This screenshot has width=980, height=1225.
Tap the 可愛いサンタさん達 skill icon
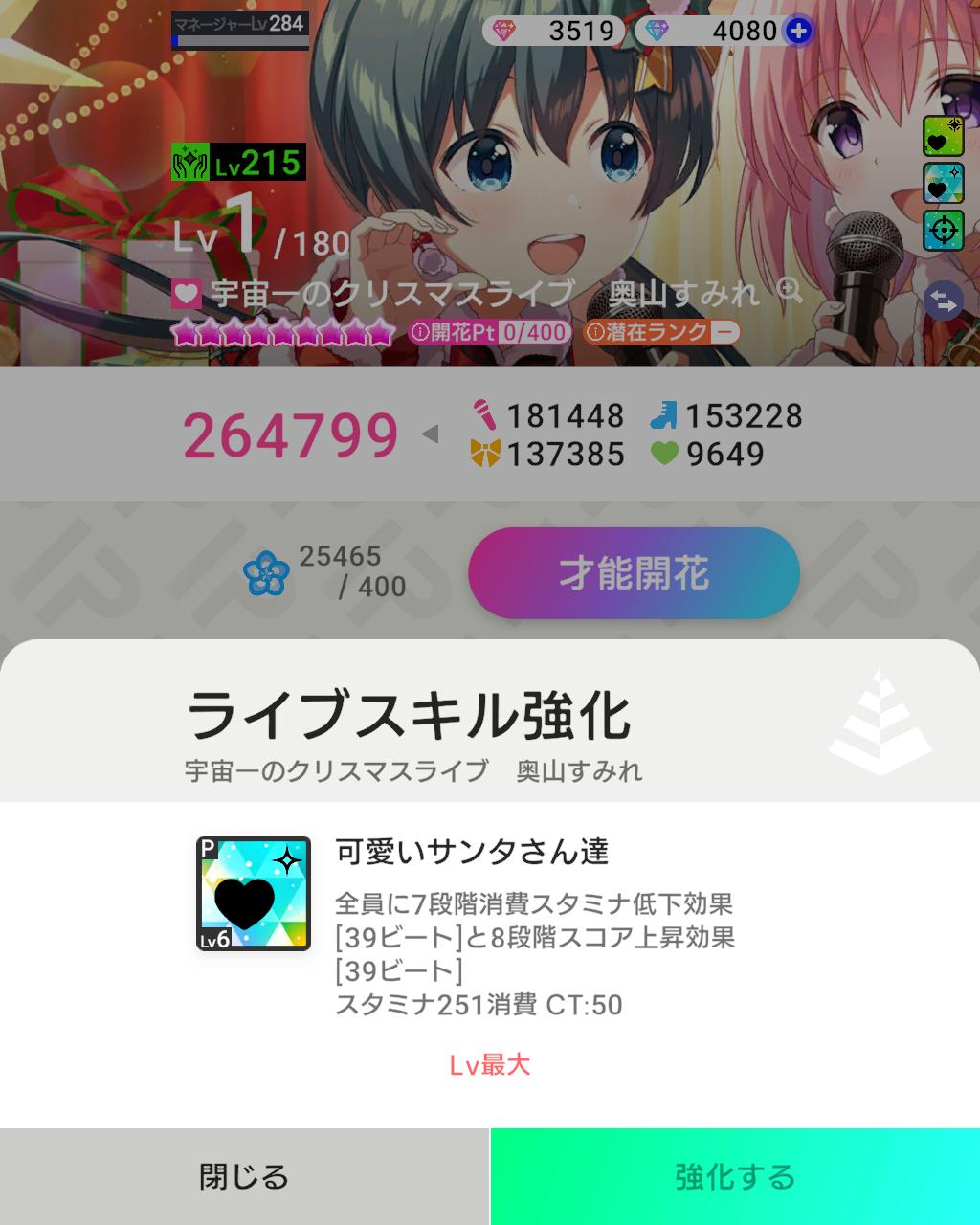(x=254, y=894)
